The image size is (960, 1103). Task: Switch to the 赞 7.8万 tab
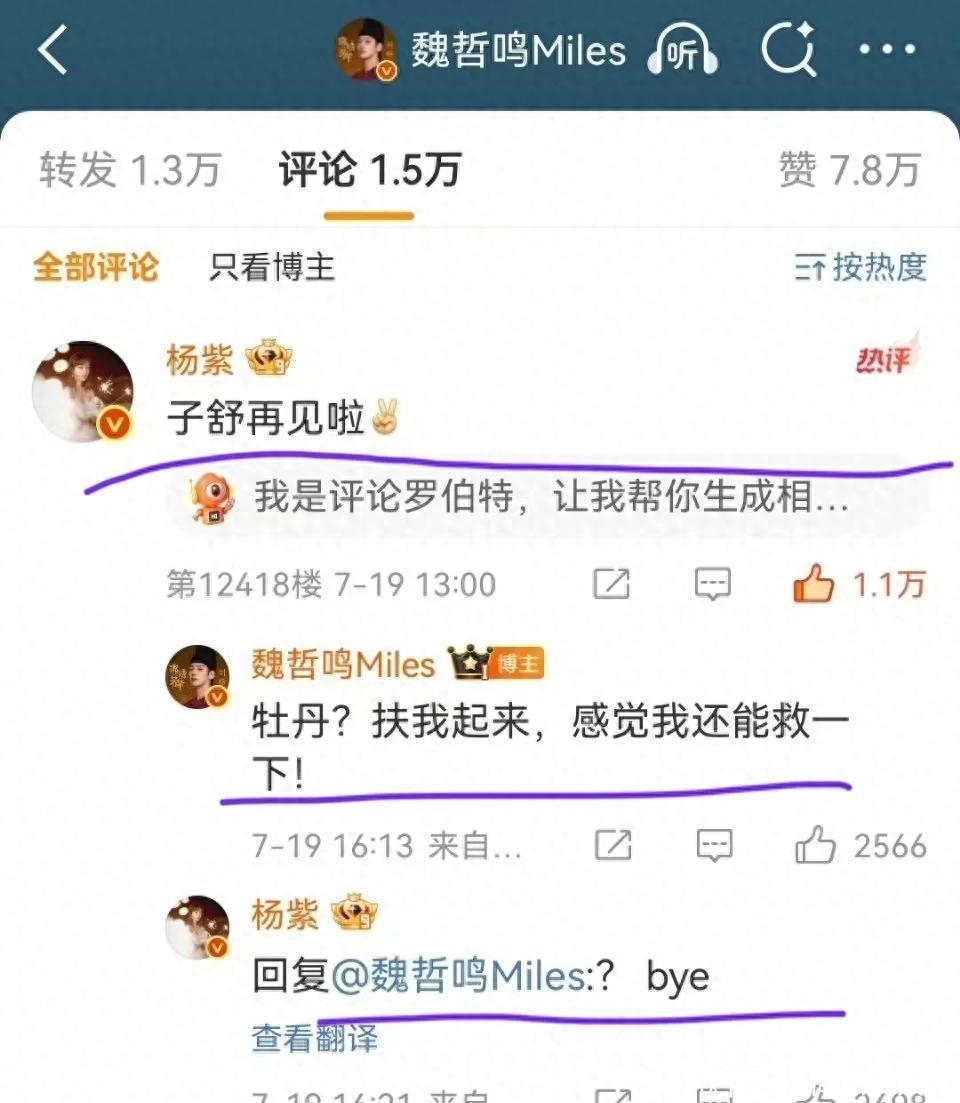pos(849,170)
